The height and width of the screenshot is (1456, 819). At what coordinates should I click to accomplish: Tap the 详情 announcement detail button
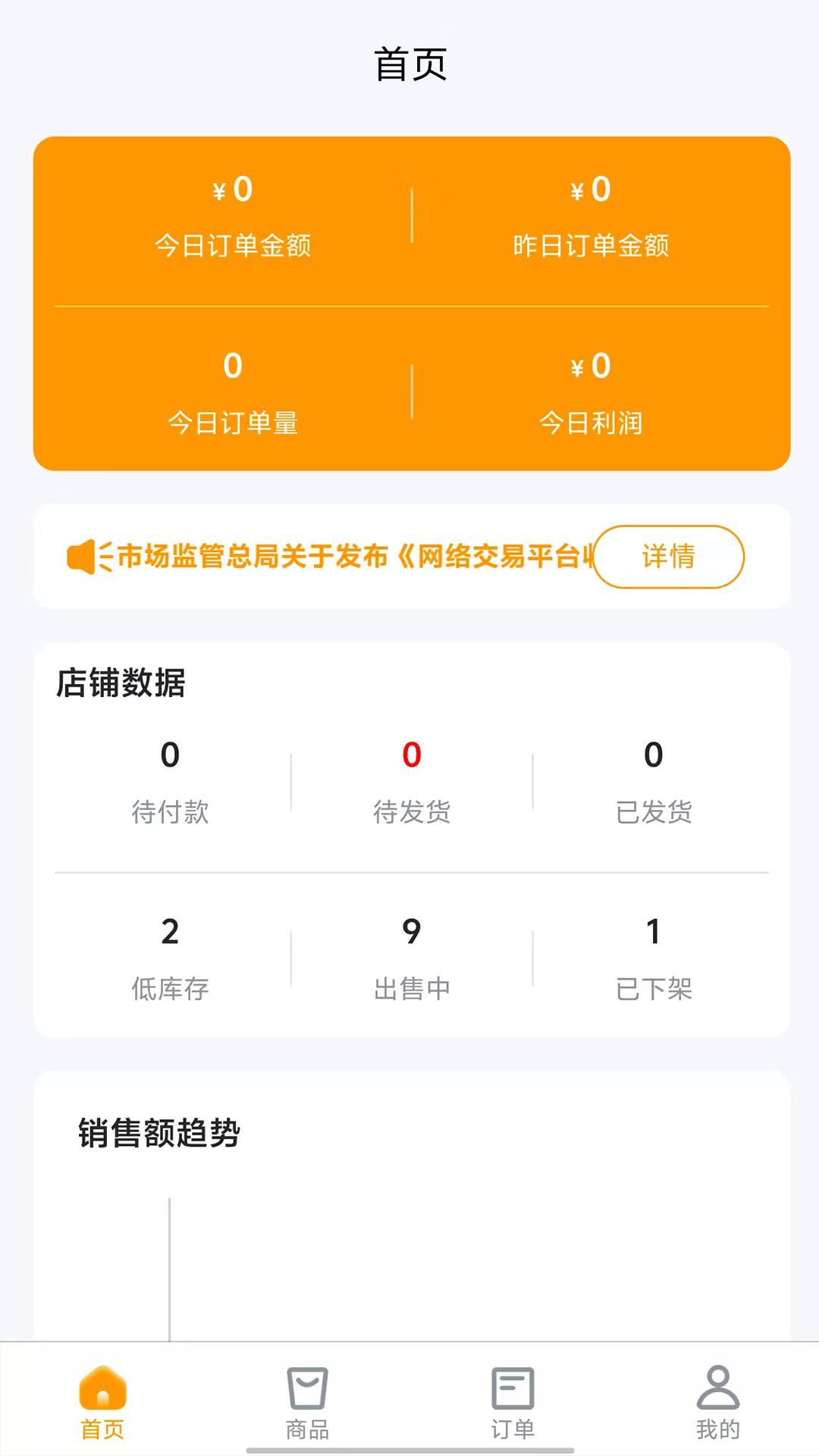click(x=670, y=557)
